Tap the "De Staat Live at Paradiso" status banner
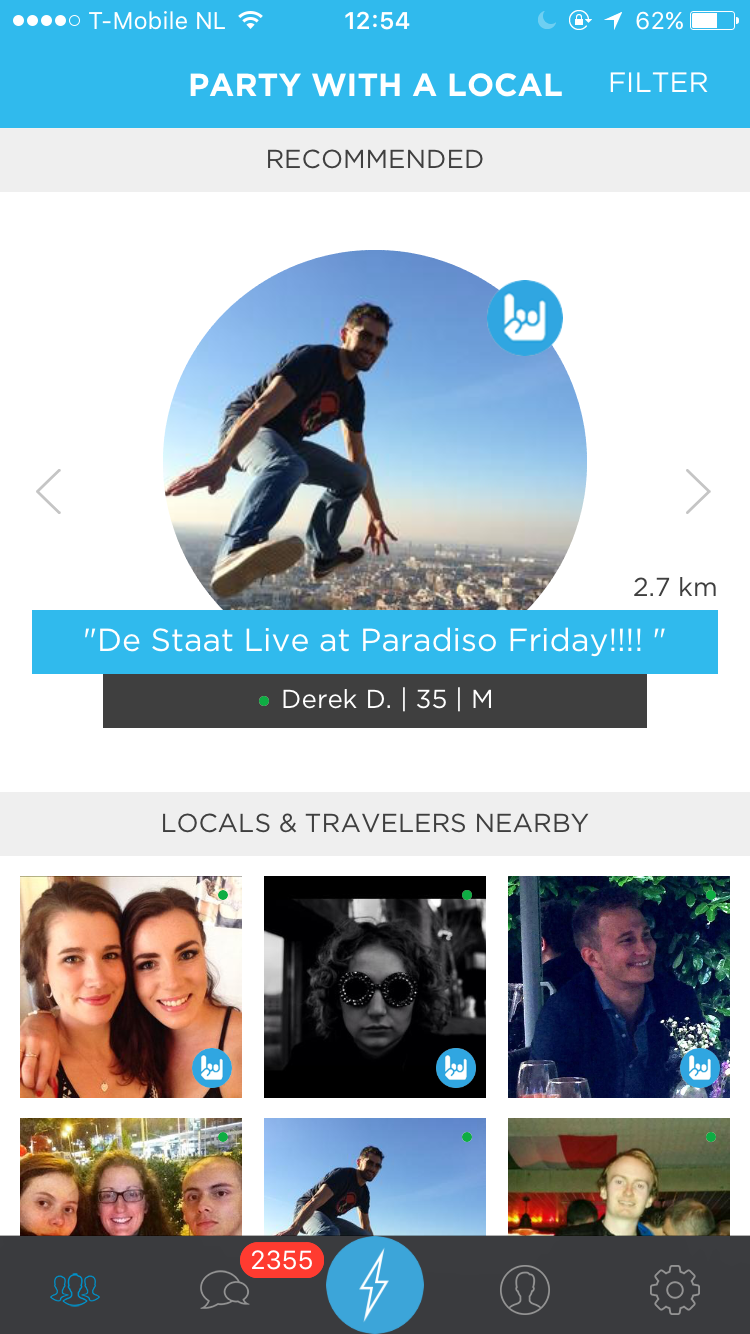750x1334 pixels. pos(375,641)
